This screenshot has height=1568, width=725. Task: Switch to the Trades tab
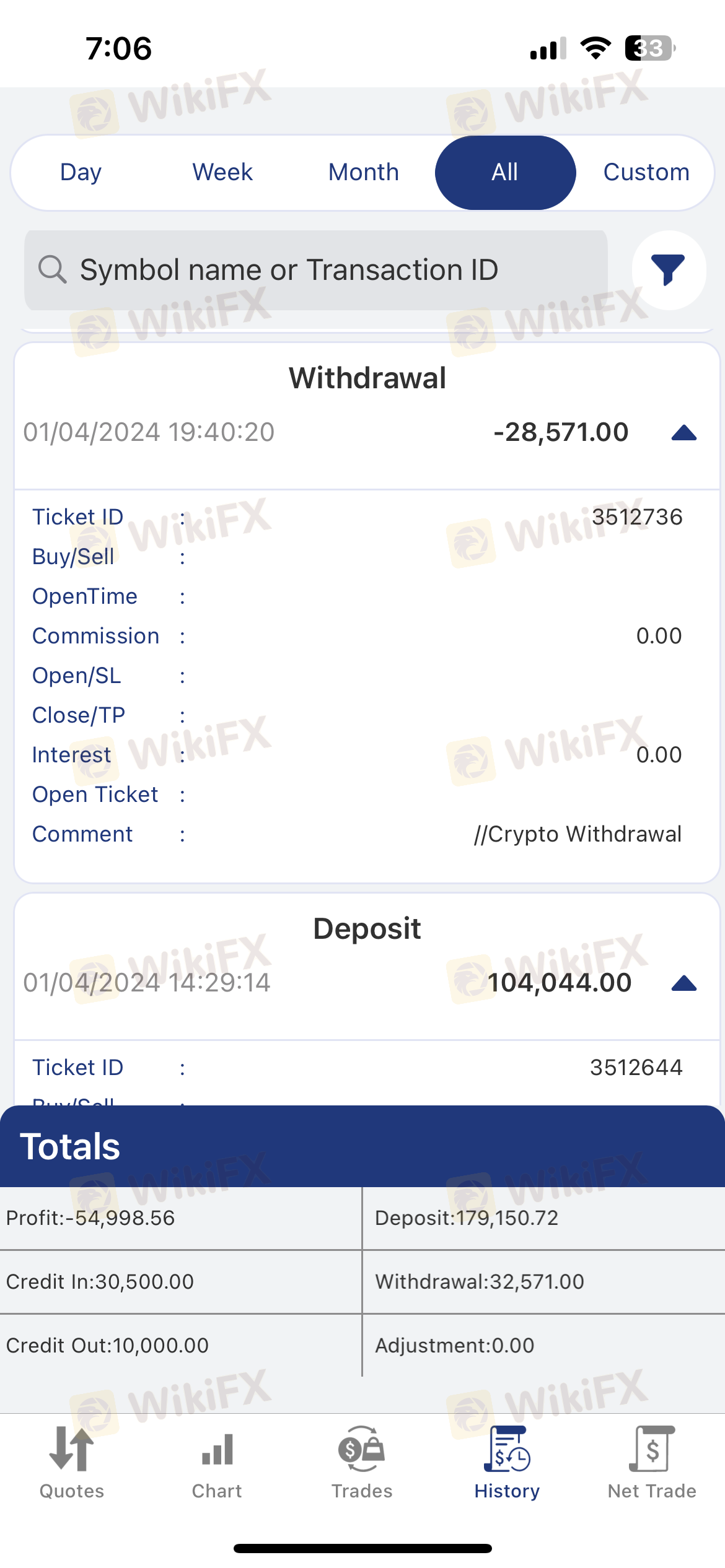tap(362, 1462)
